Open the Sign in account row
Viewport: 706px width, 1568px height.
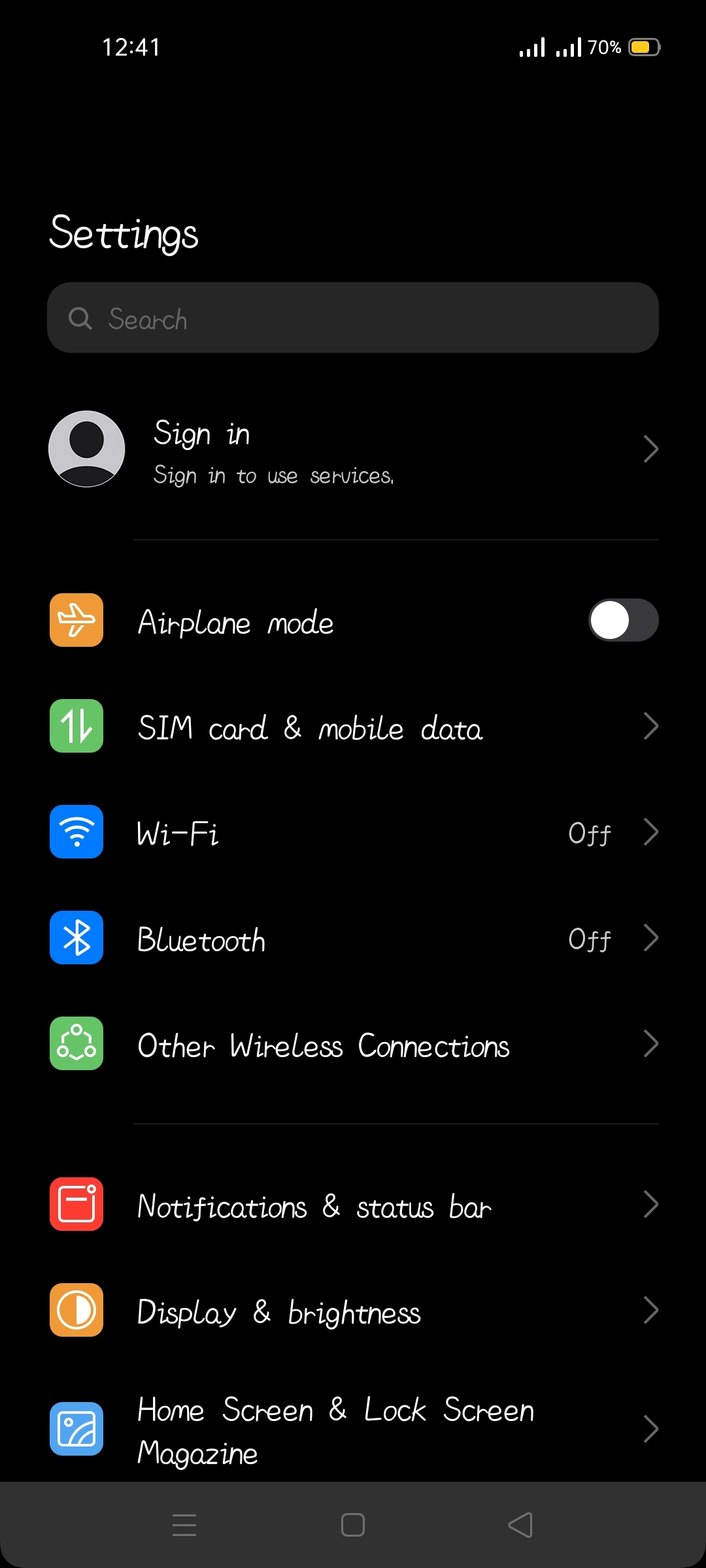[353, 449]
